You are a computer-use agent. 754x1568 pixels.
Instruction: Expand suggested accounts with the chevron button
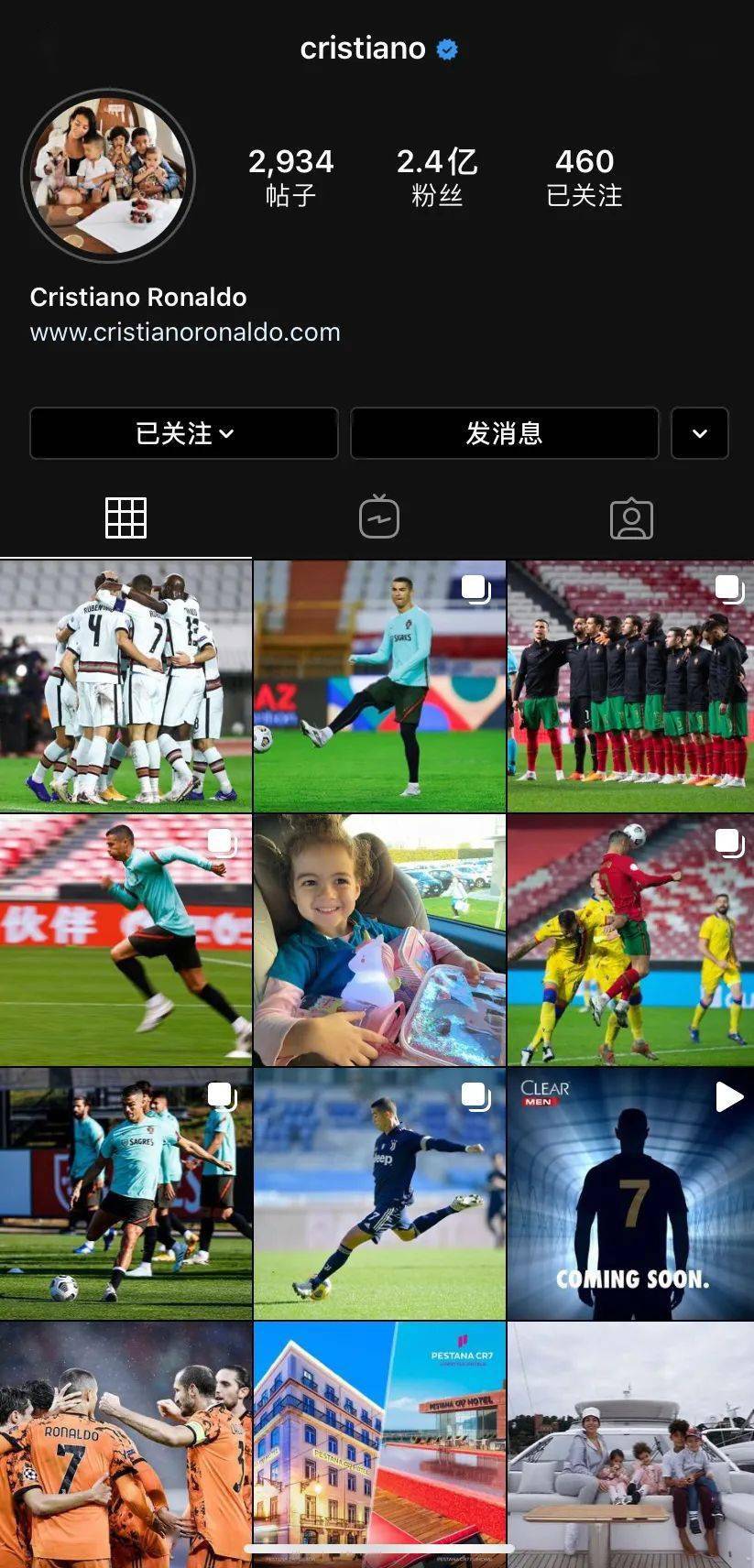coord(699,433)
